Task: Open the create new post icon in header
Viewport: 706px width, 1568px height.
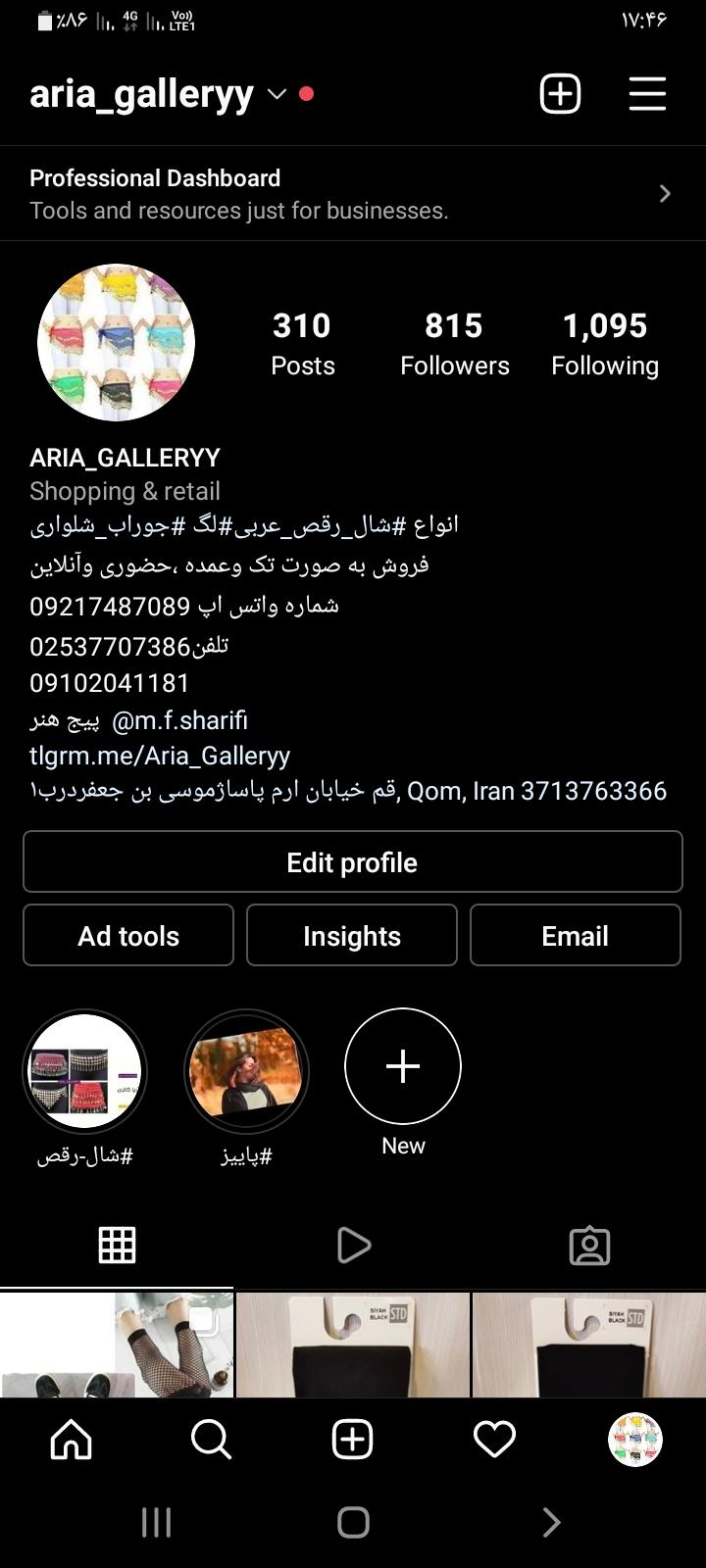Action: [560, 94]
